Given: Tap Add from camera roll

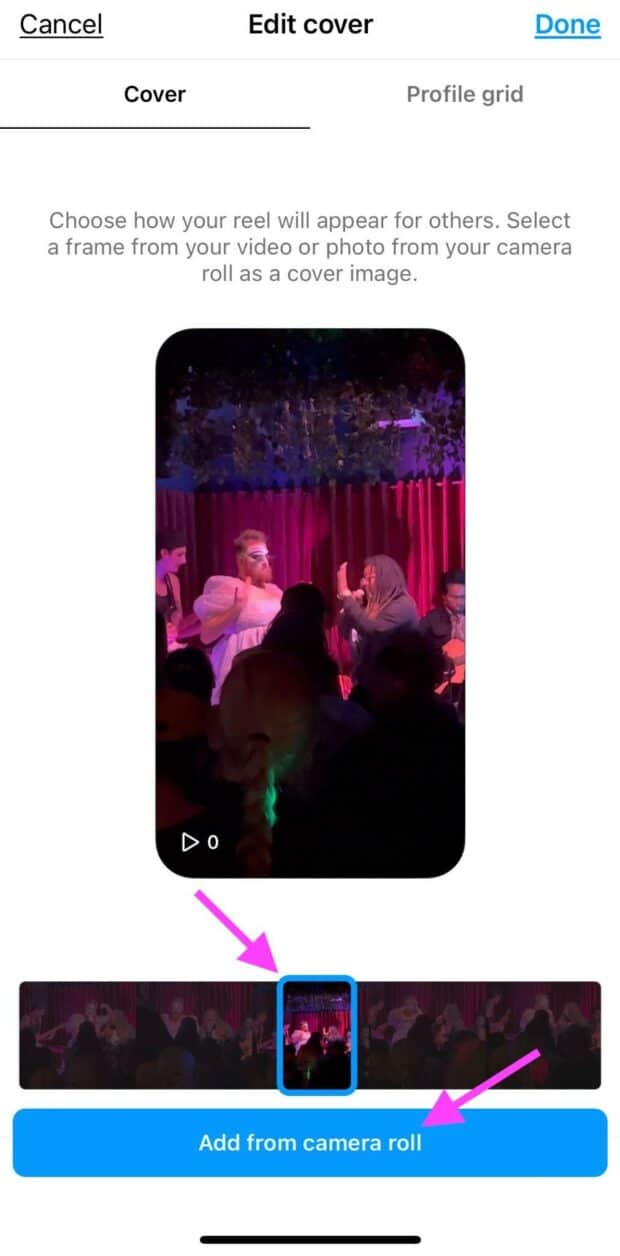Looking at the screenshot, I should [310, 1142].
